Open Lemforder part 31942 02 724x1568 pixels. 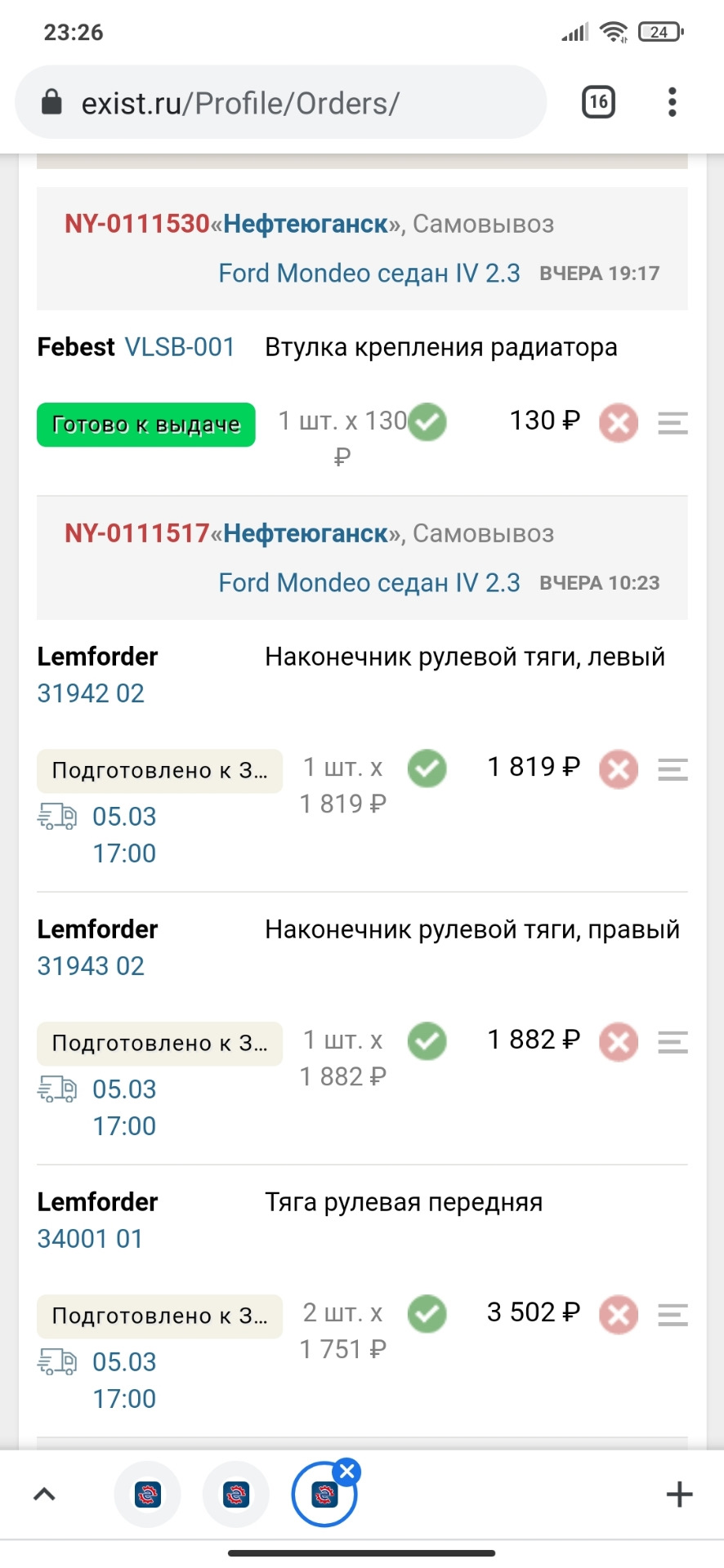click(91, 693)
